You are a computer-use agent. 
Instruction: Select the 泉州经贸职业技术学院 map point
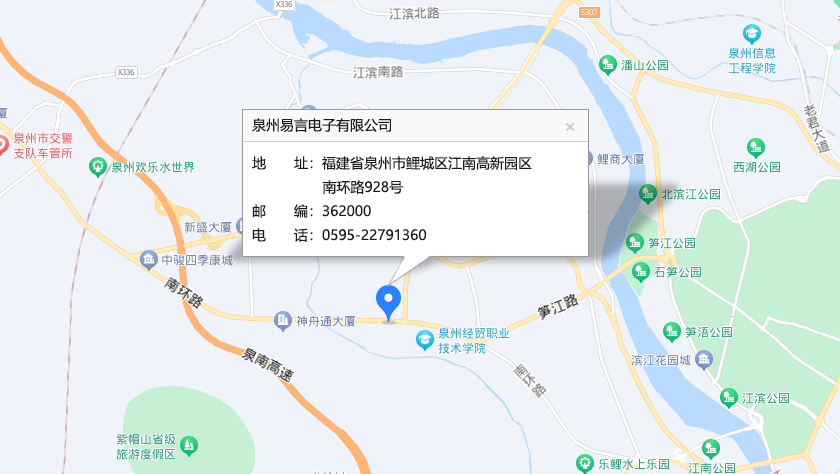(424, 340)
